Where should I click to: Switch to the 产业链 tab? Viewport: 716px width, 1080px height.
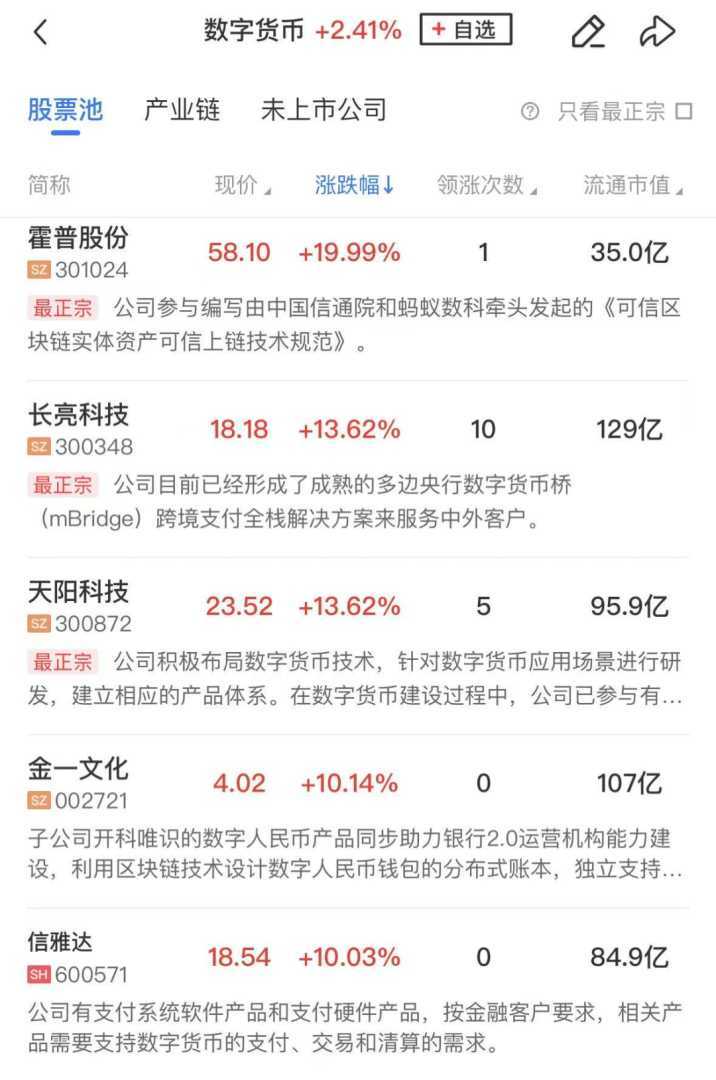182,110
